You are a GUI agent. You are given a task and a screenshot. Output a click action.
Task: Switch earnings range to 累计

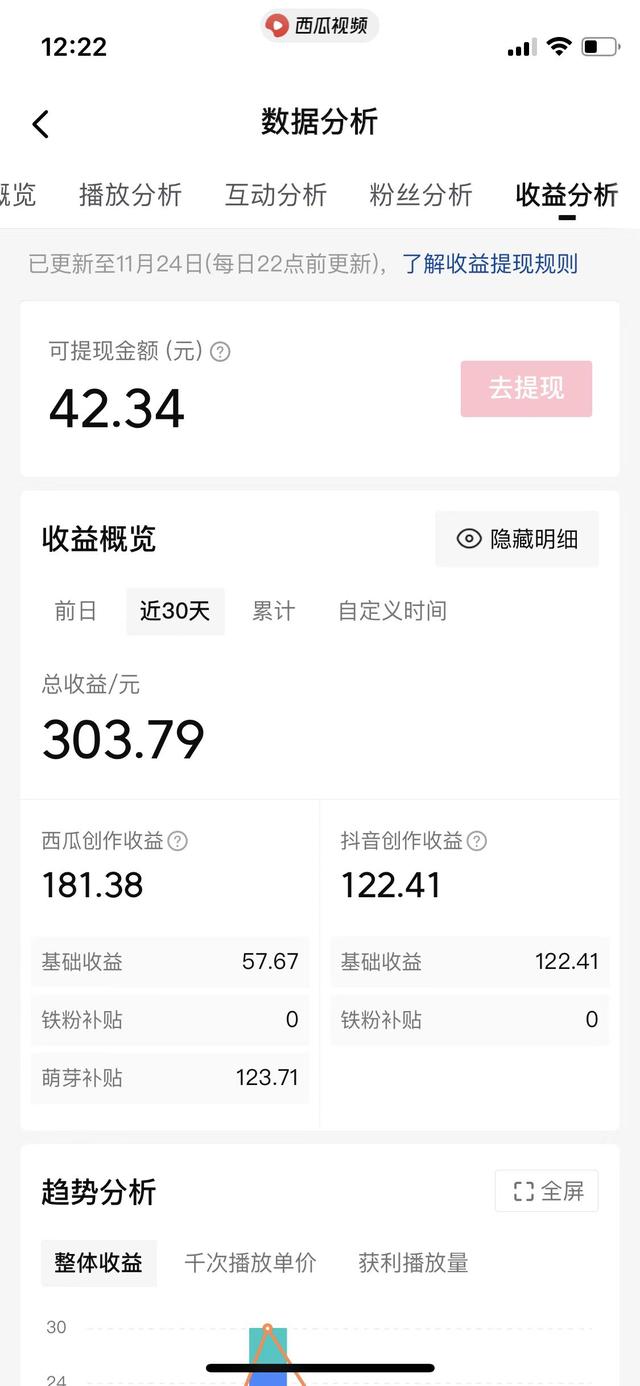click(x=273, y=611)
